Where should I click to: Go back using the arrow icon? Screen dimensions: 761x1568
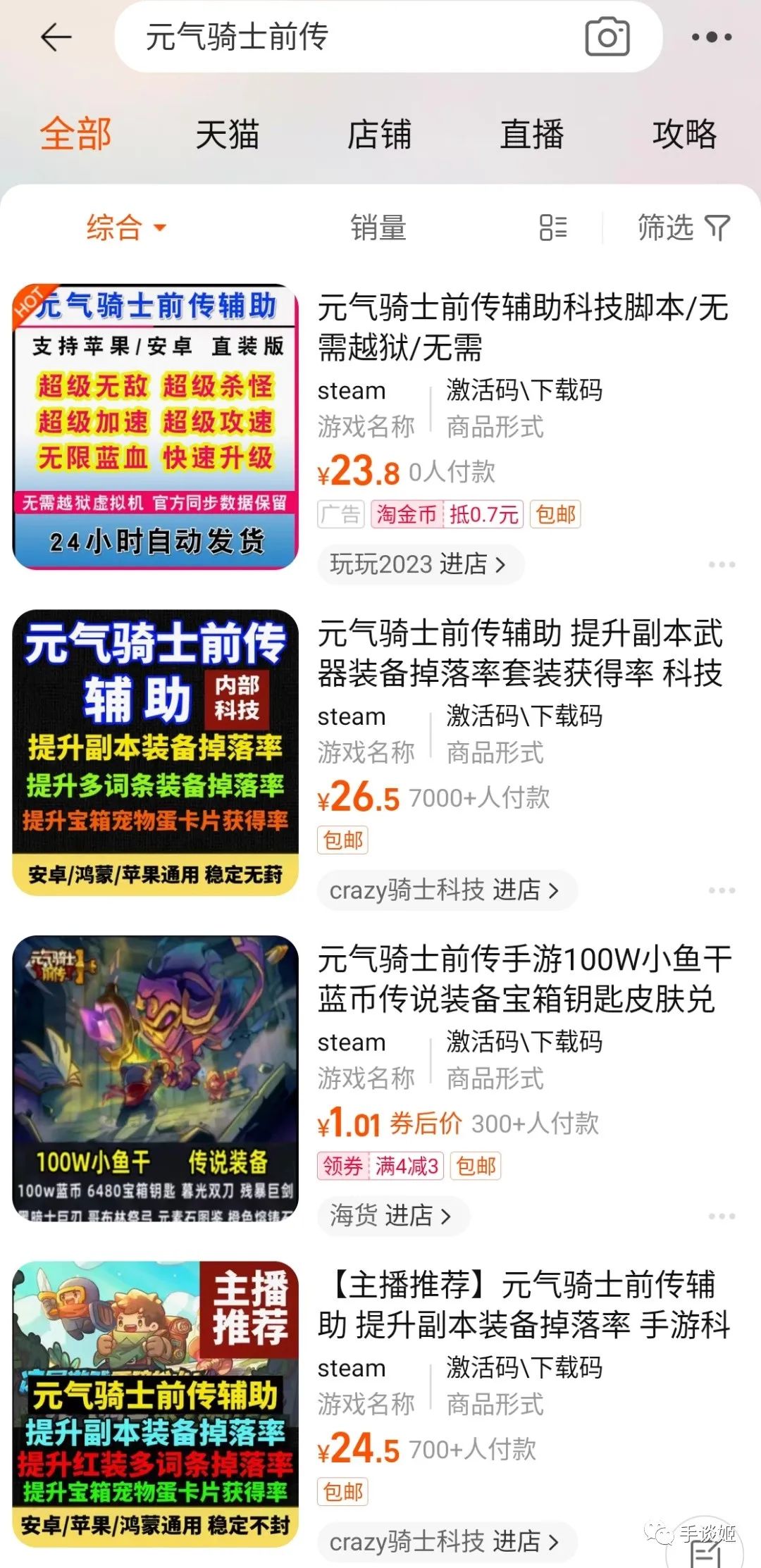click(x=56, y=37)
